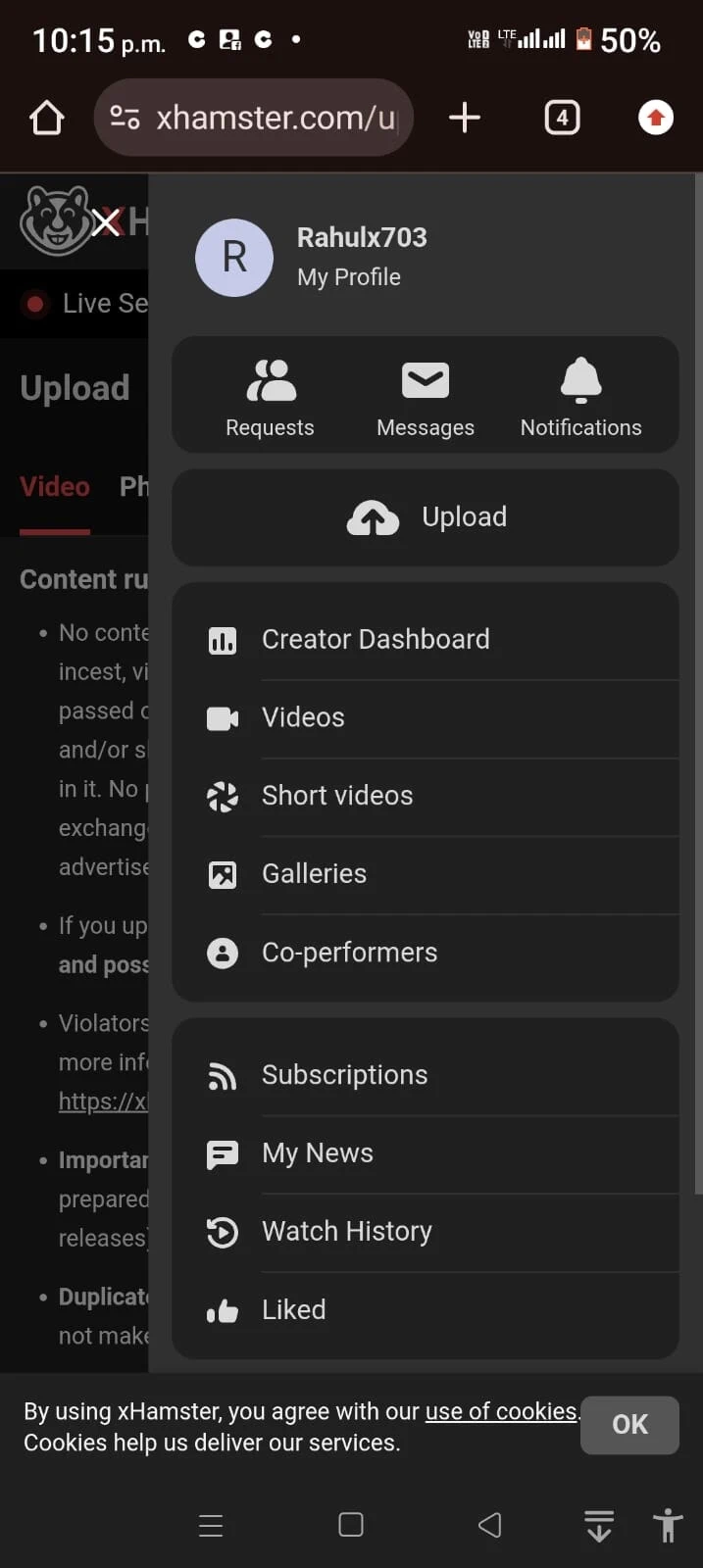Go to Videos

303,717
